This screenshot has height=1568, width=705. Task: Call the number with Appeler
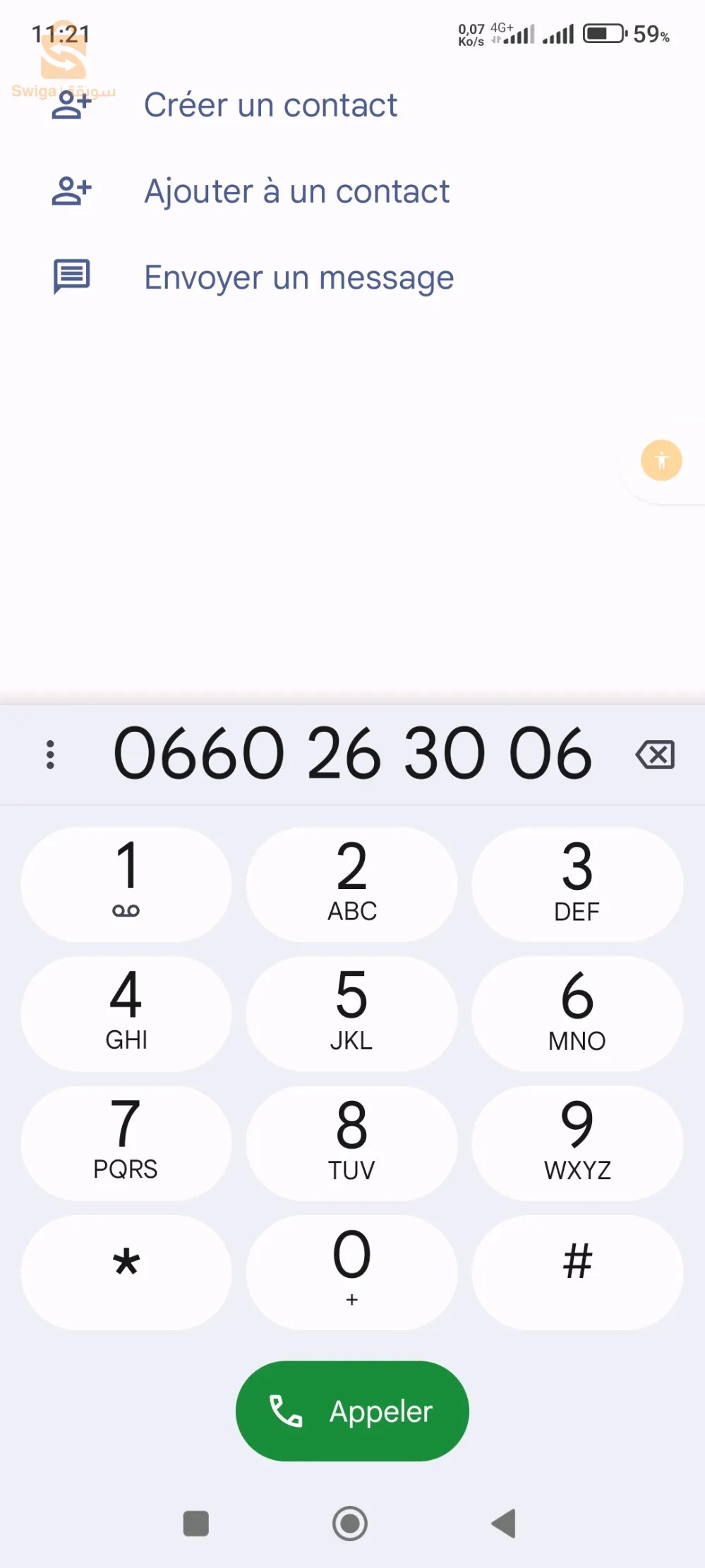[352, 1411]
